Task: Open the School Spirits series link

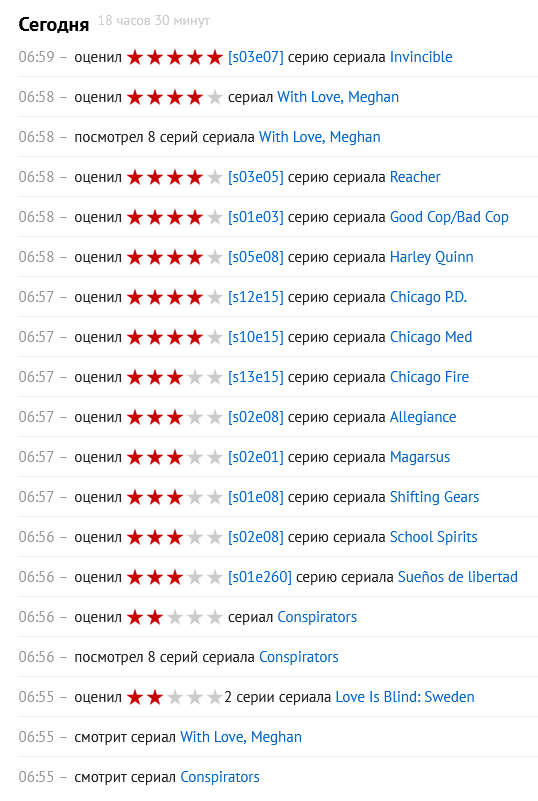Action: pyautogui.click(x=433, y=537)
